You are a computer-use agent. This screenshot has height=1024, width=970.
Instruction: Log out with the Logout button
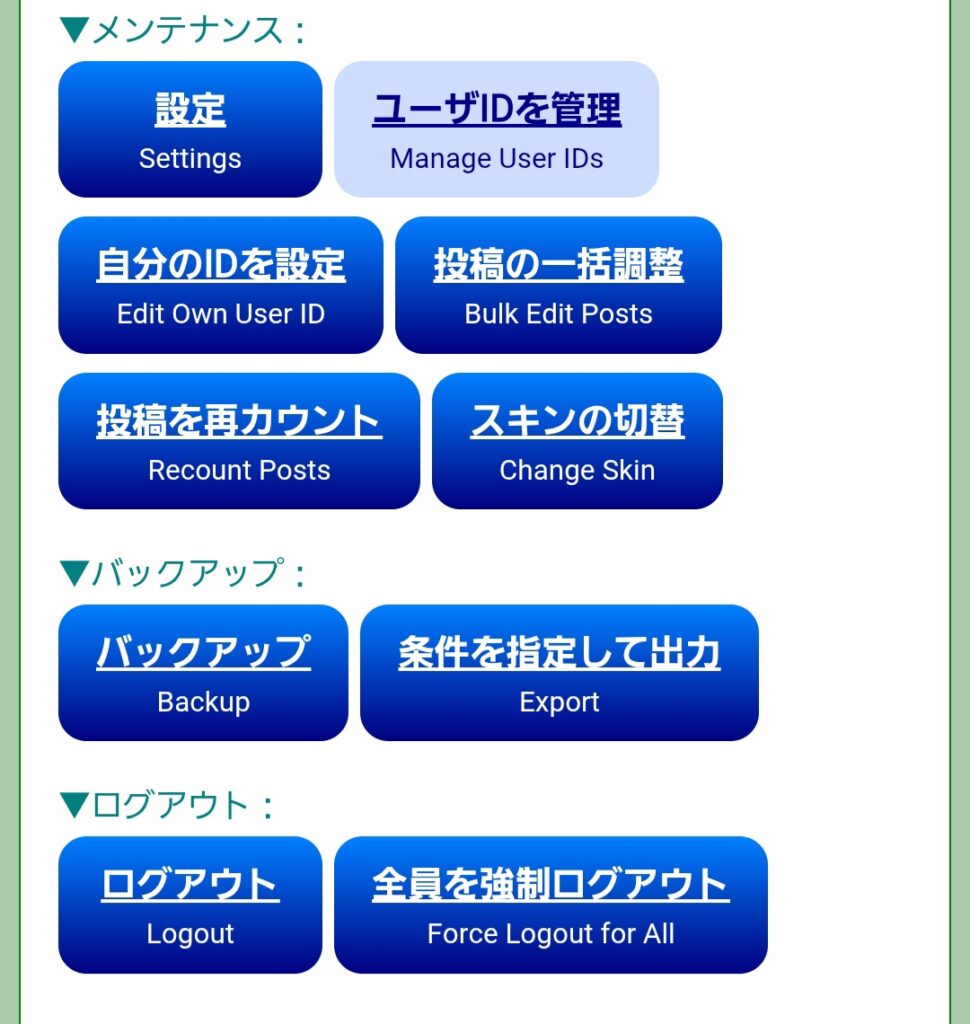click(190, 905)
